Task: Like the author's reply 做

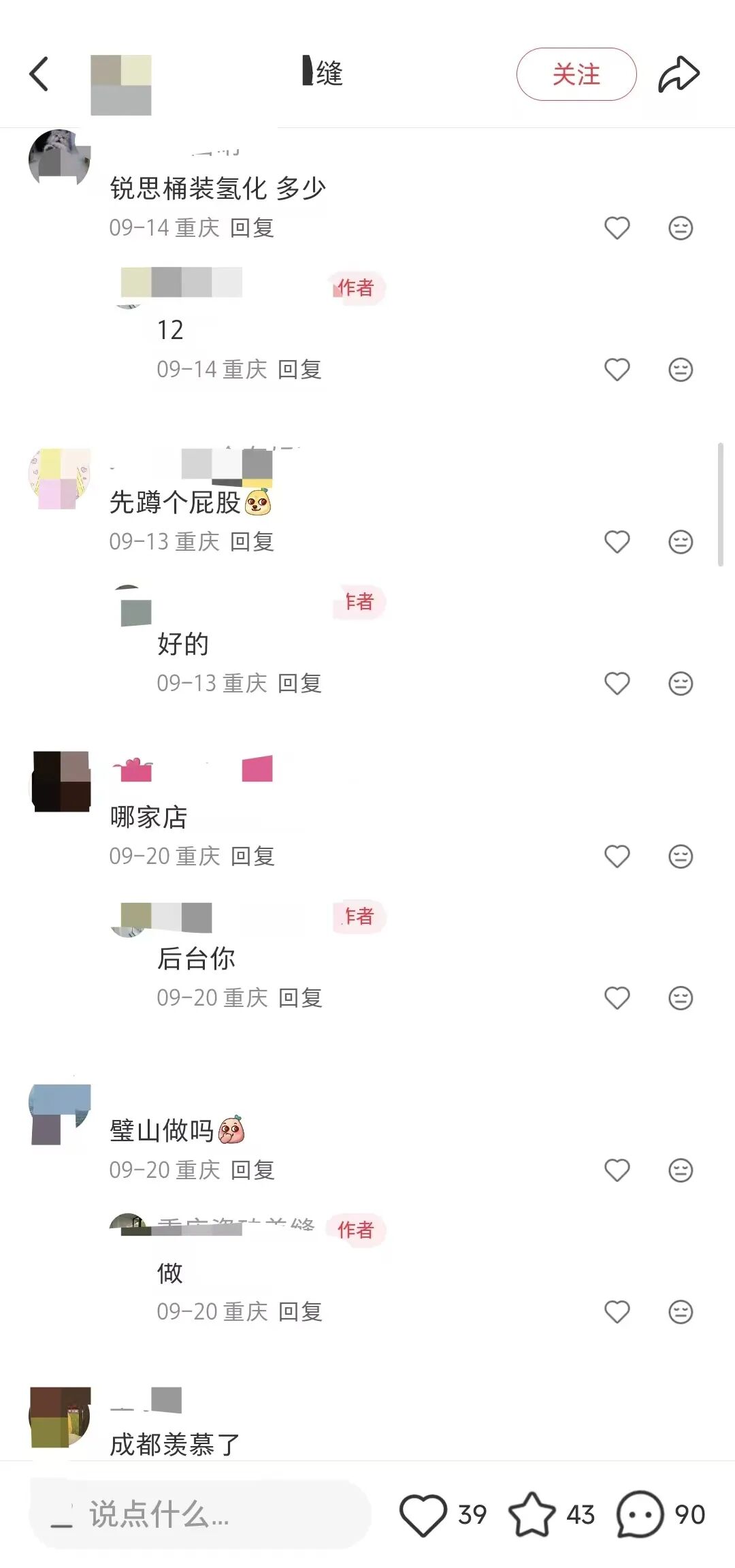Action: pyautogui.click(x=617, y=1312)
